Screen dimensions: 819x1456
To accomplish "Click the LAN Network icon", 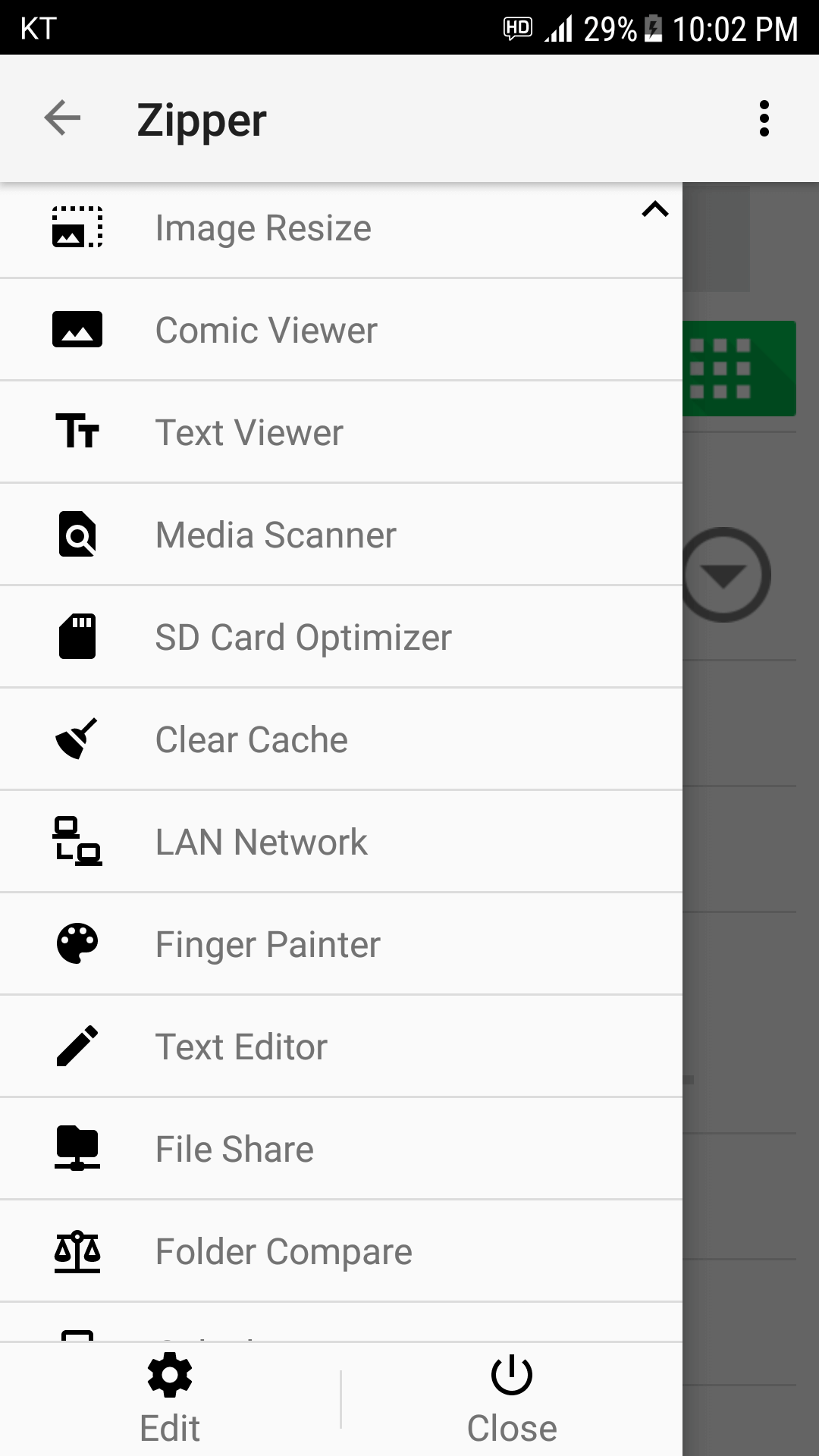I will (76, 842).
